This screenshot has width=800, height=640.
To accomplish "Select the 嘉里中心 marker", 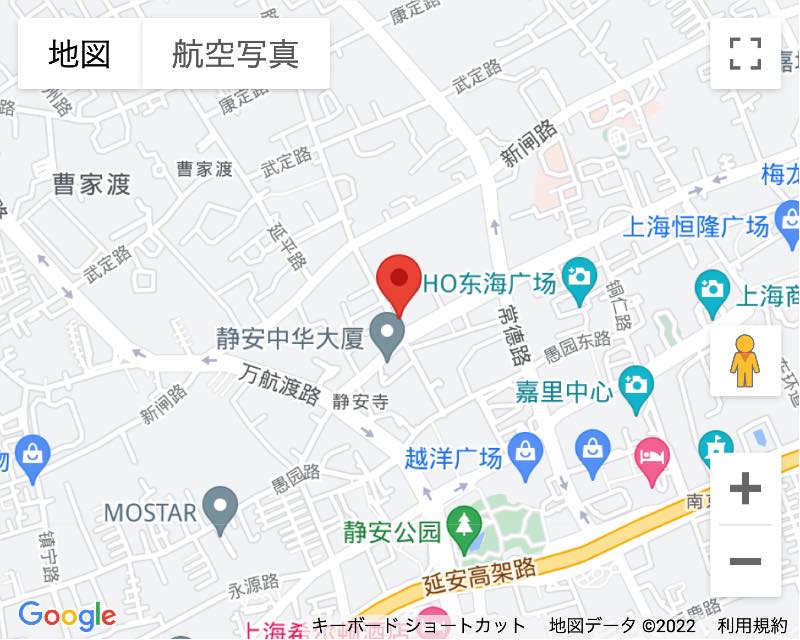I will [636, 390].
